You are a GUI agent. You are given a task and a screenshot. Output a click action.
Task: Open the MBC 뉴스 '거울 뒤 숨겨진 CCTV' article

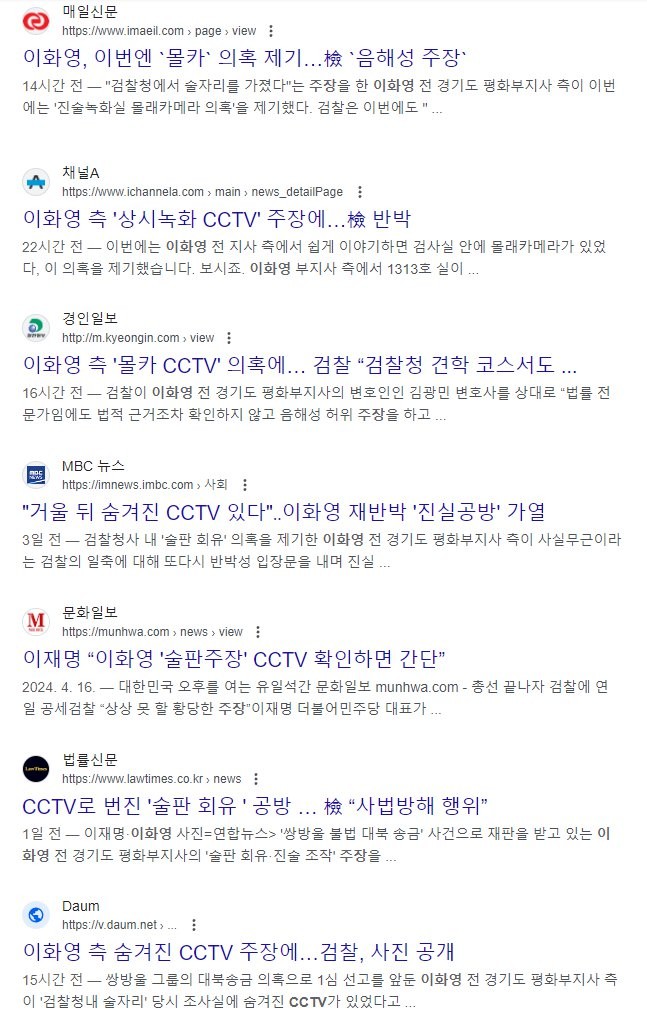[283, 512]
